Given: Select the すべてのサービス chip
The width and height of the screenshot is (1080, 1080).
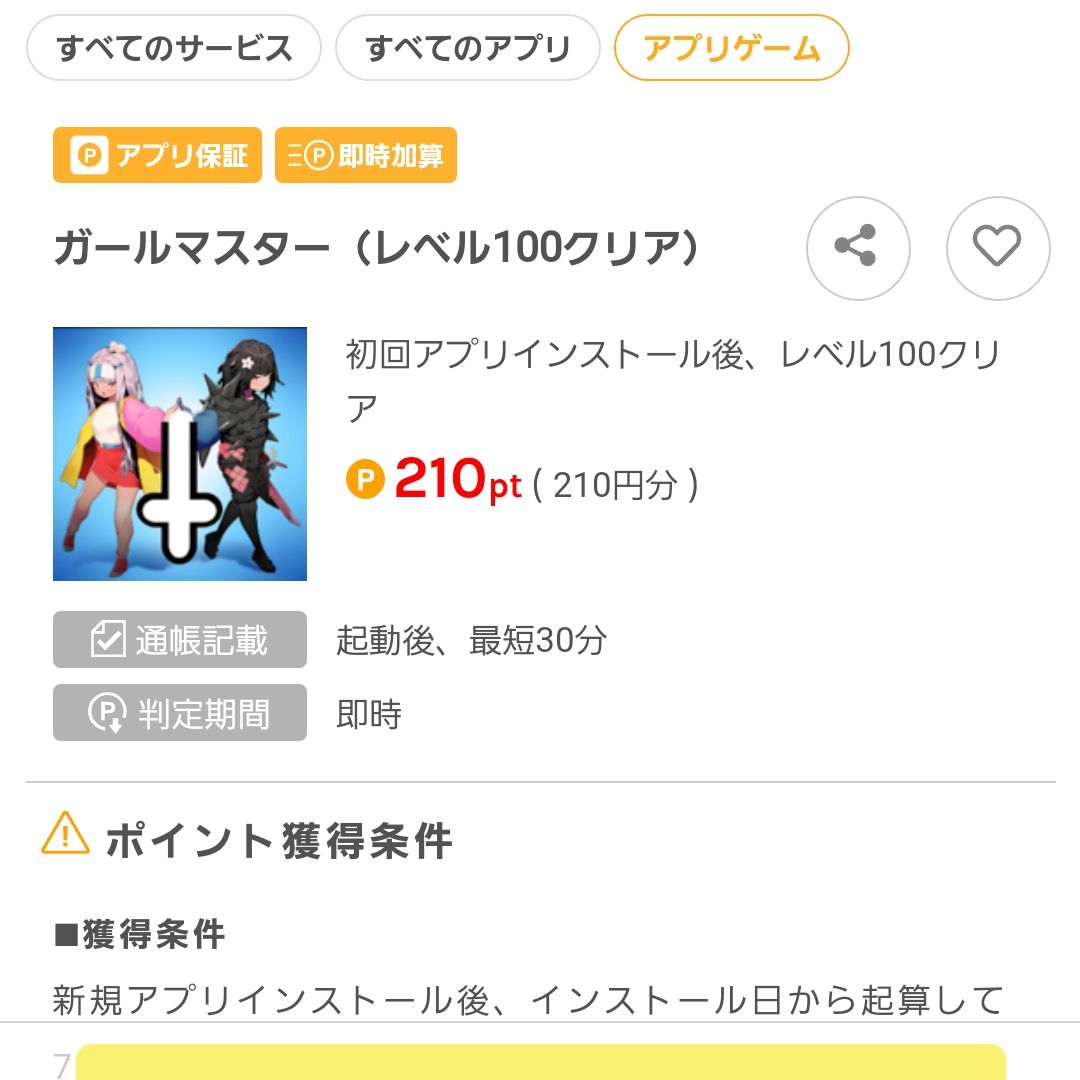Looking at the screenshot, I should click(174, 48).
